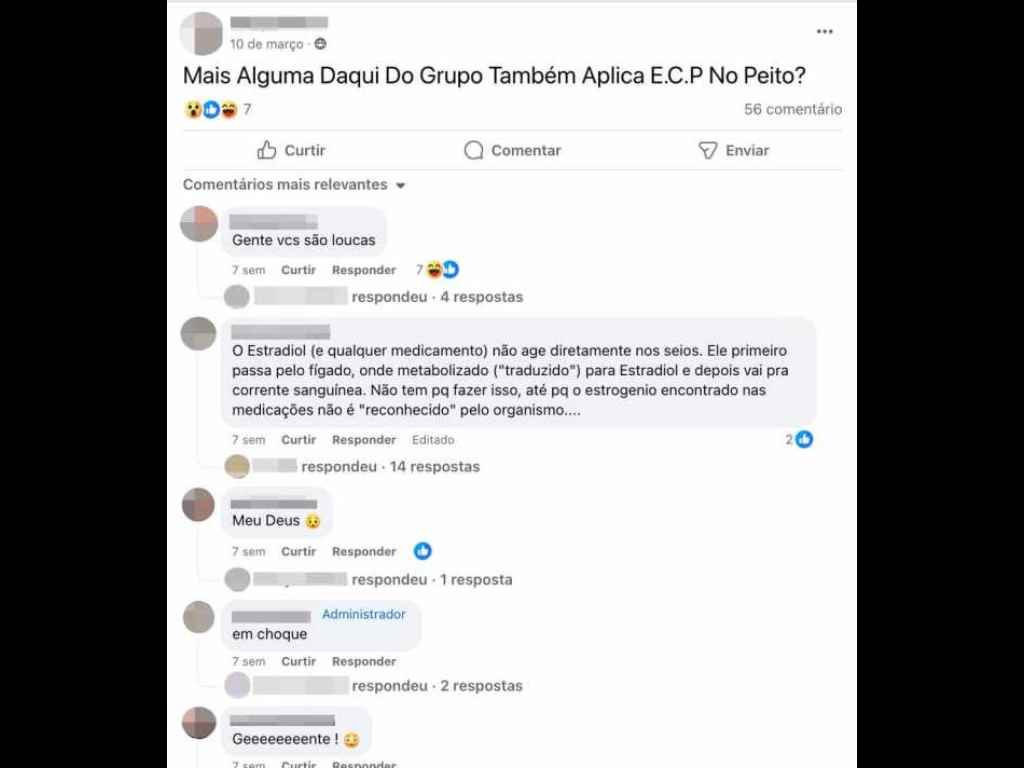Reply to the "Gente vcs são loucas" comment
The image size is (1024, 768).
[x=364, y=270]
